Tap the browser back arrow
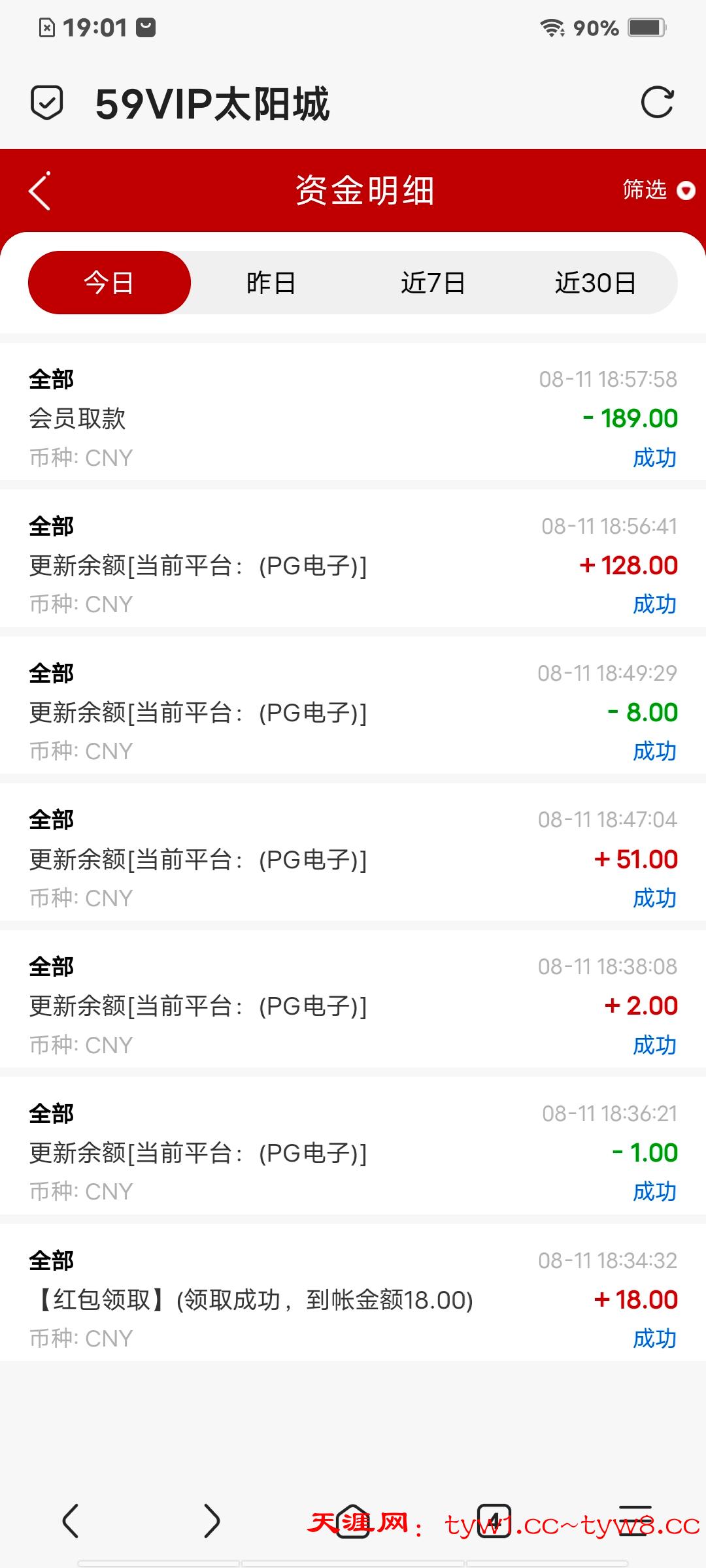Viewport: 706px width, 1568px height. (x=71, y=1520)
